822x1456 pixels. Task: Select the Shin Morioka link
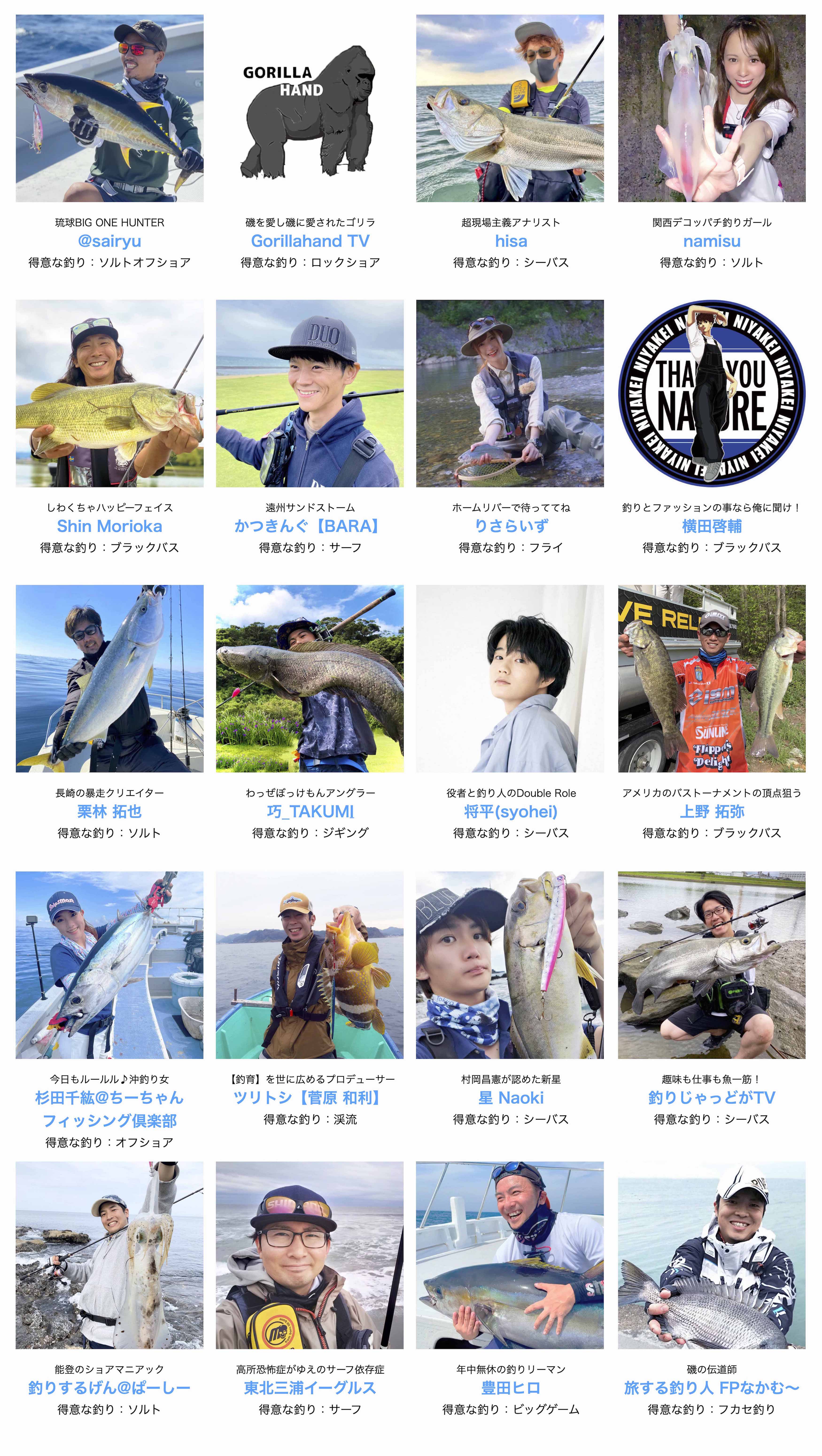109,526
